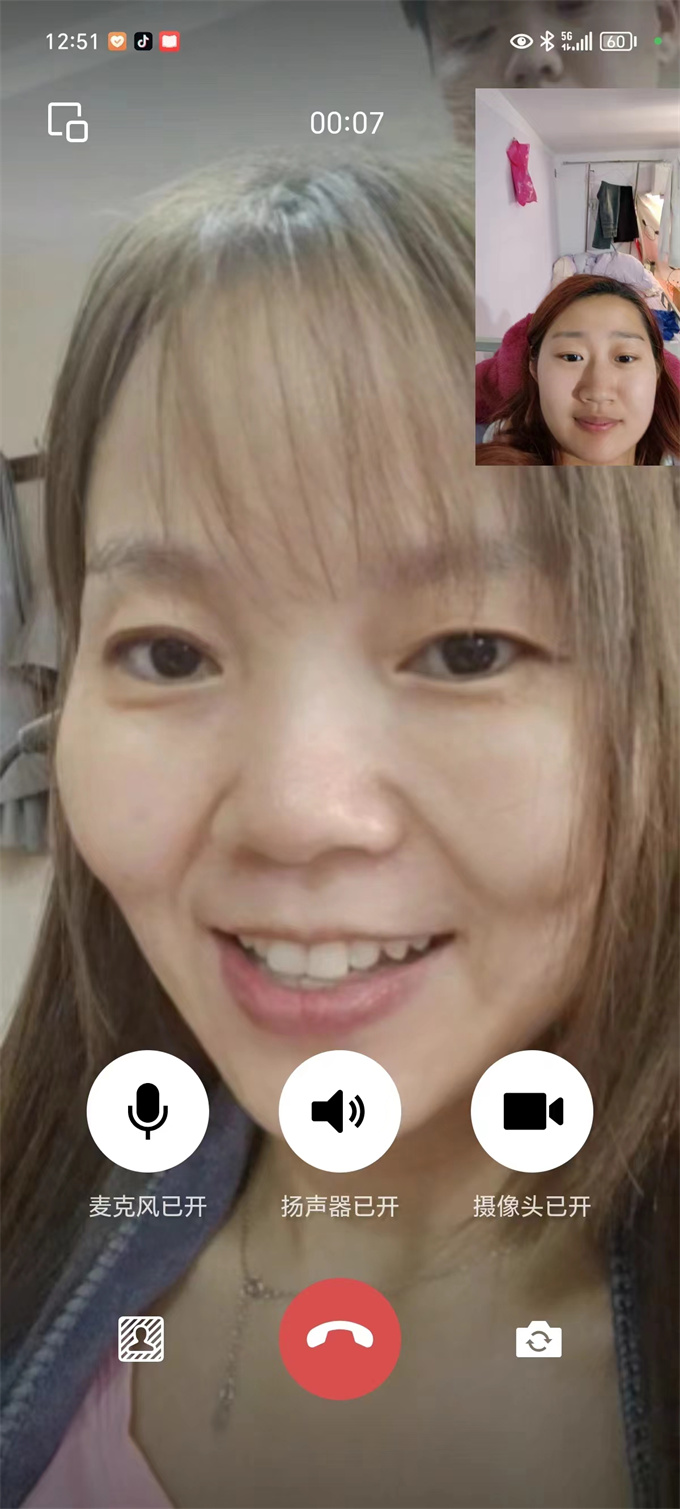The width and height of the screenshot is (680, 1509).
Task: Minimize the video call to a floating window
Action: tap(67, 122)
